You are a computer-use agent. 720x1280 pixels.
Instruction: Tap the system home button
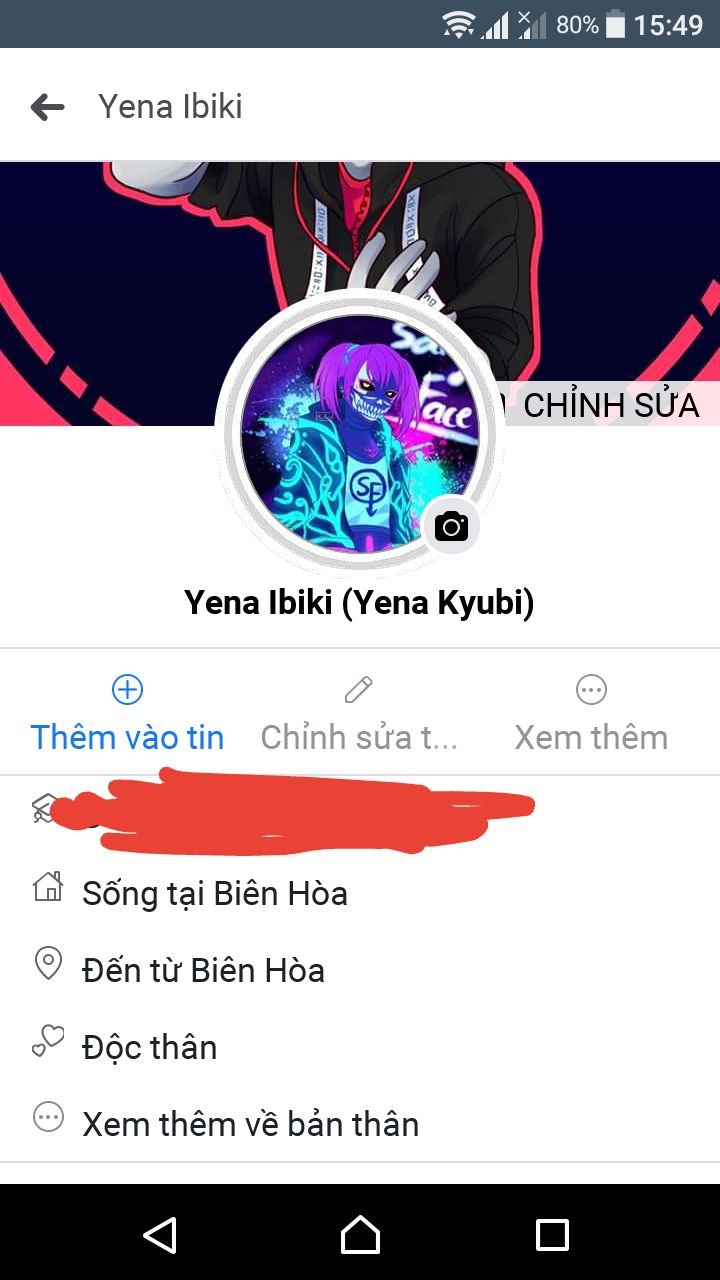[360, 1234]
